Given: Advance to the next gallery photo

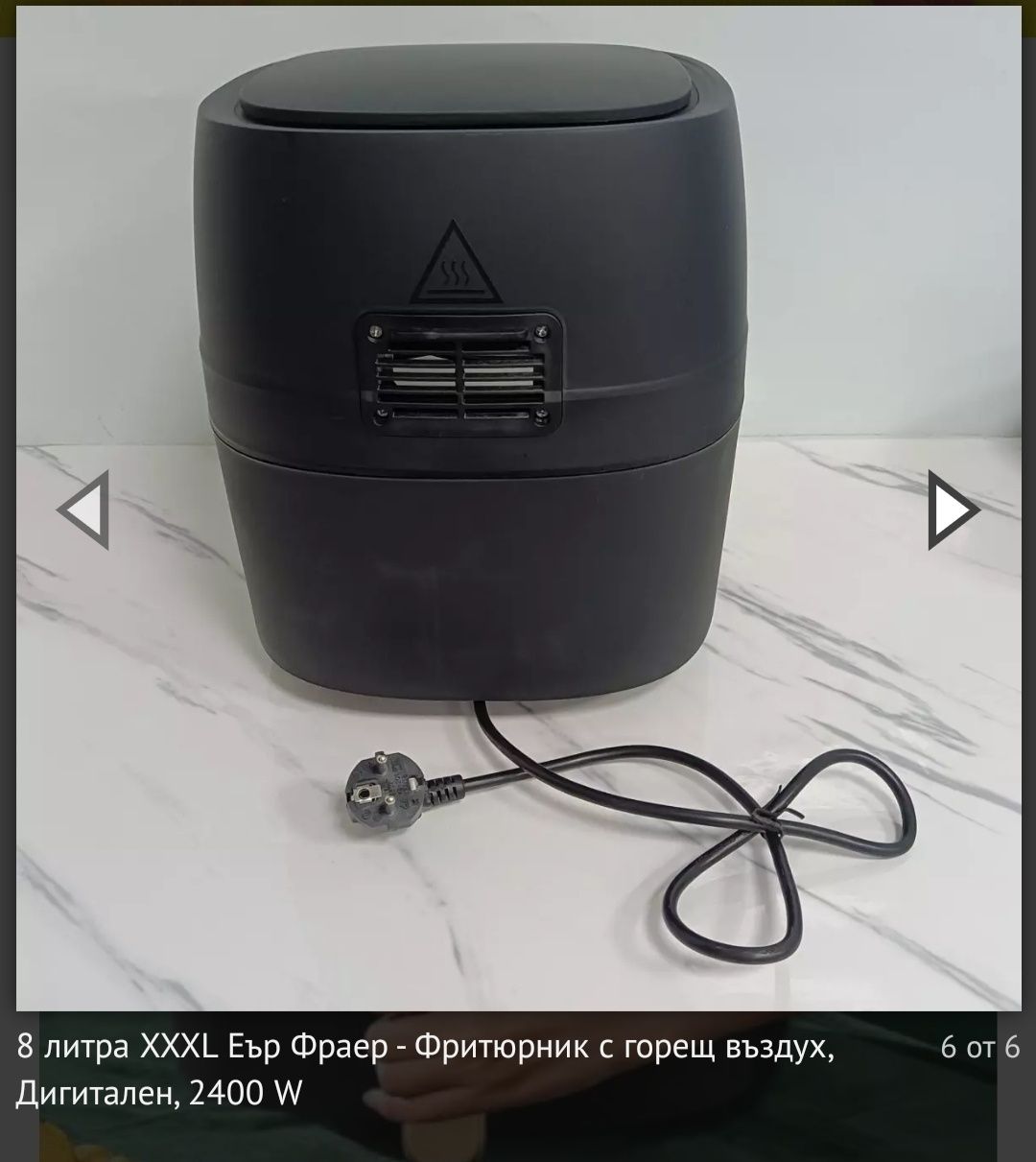Looking at the screenshot, I should 953,510.
